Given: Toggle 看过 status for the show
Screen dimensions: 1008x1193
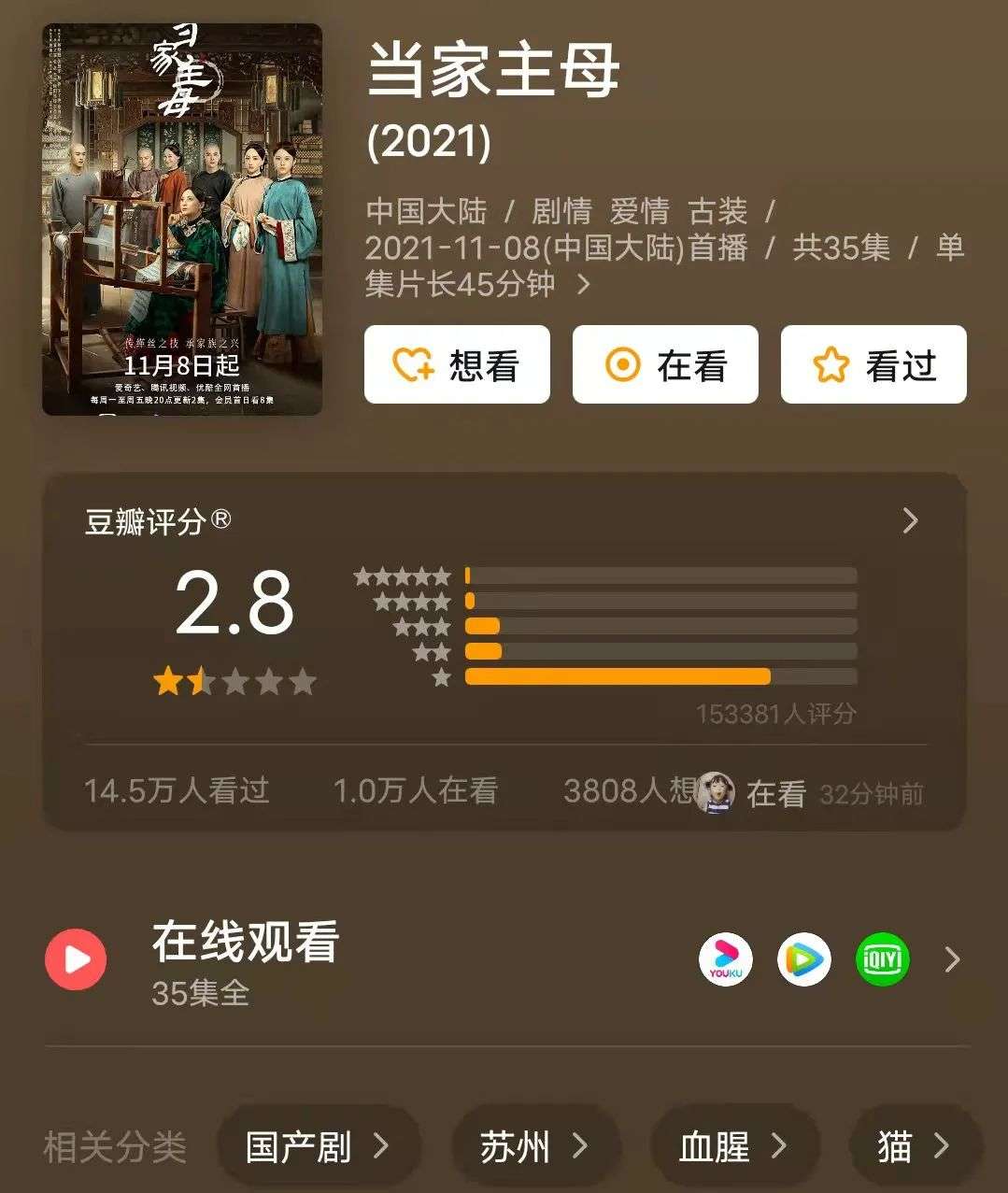Looking at the screenshot, I should (873, 365).
